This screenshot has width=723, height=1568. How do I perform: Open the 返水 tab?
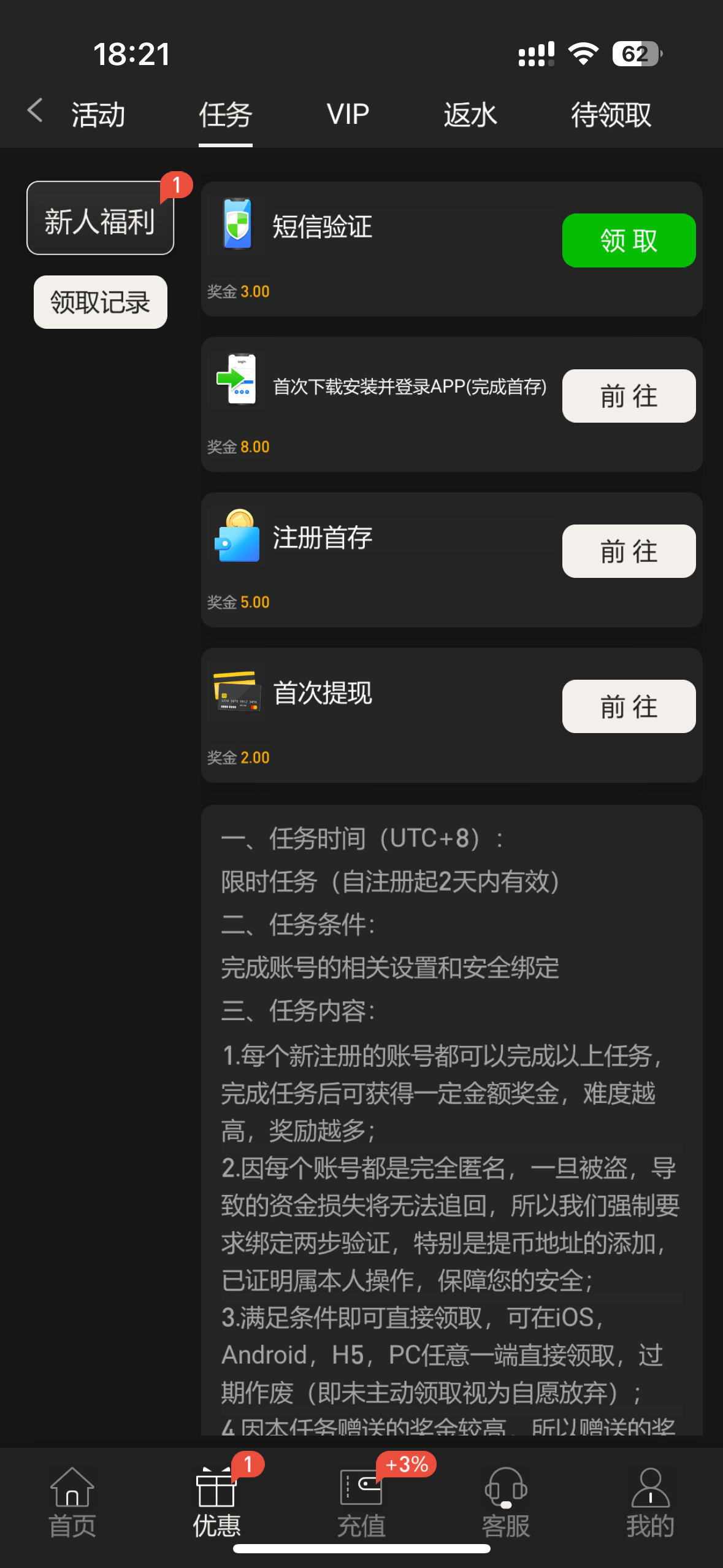pos(470,115)
